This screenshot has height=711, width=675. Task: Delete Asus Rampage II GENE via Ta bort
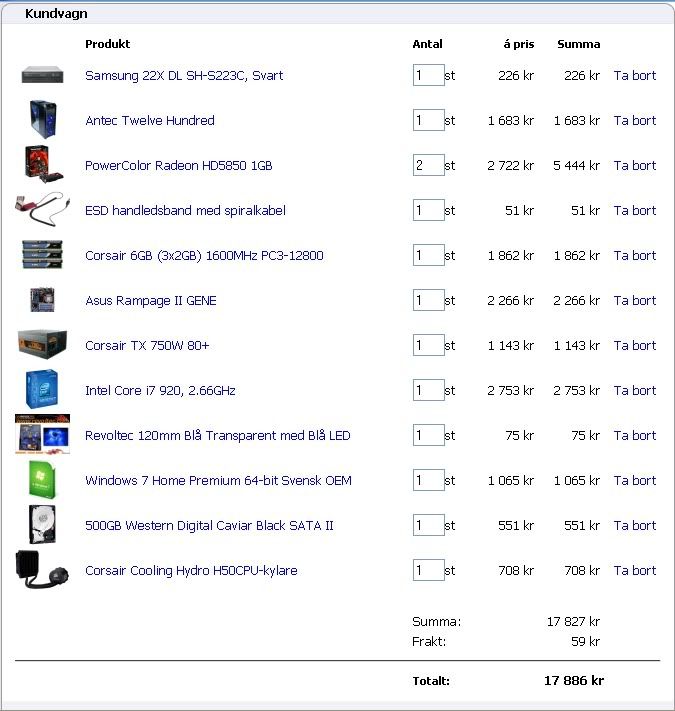[x=634, y=301]
